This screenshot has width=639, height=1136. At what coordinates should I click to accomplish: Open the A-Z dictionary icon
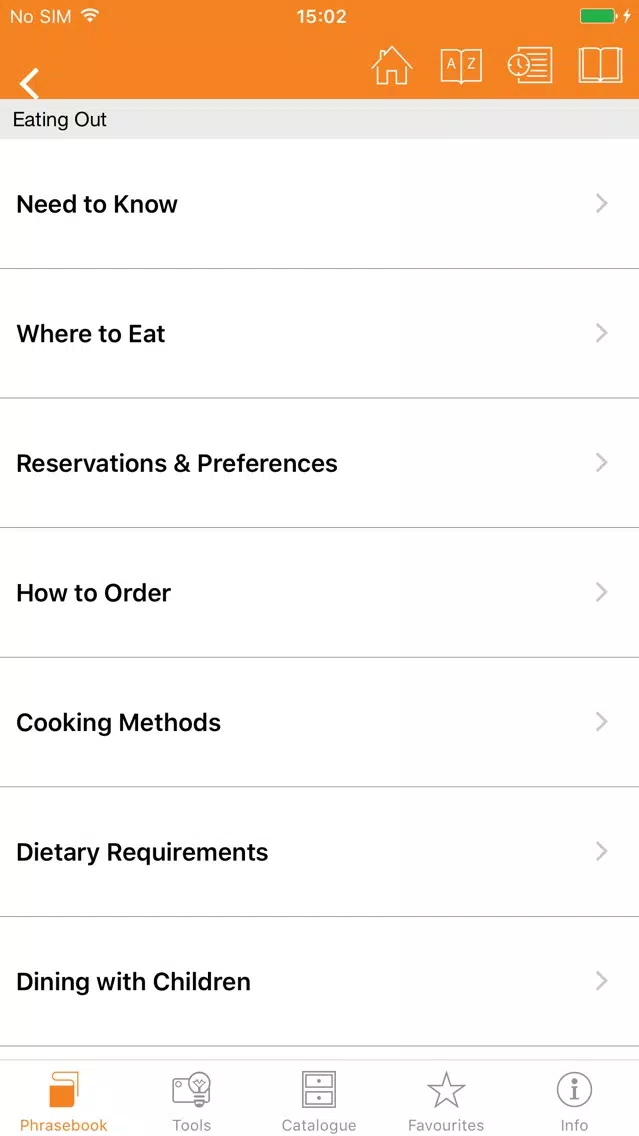tap(462, 66)
